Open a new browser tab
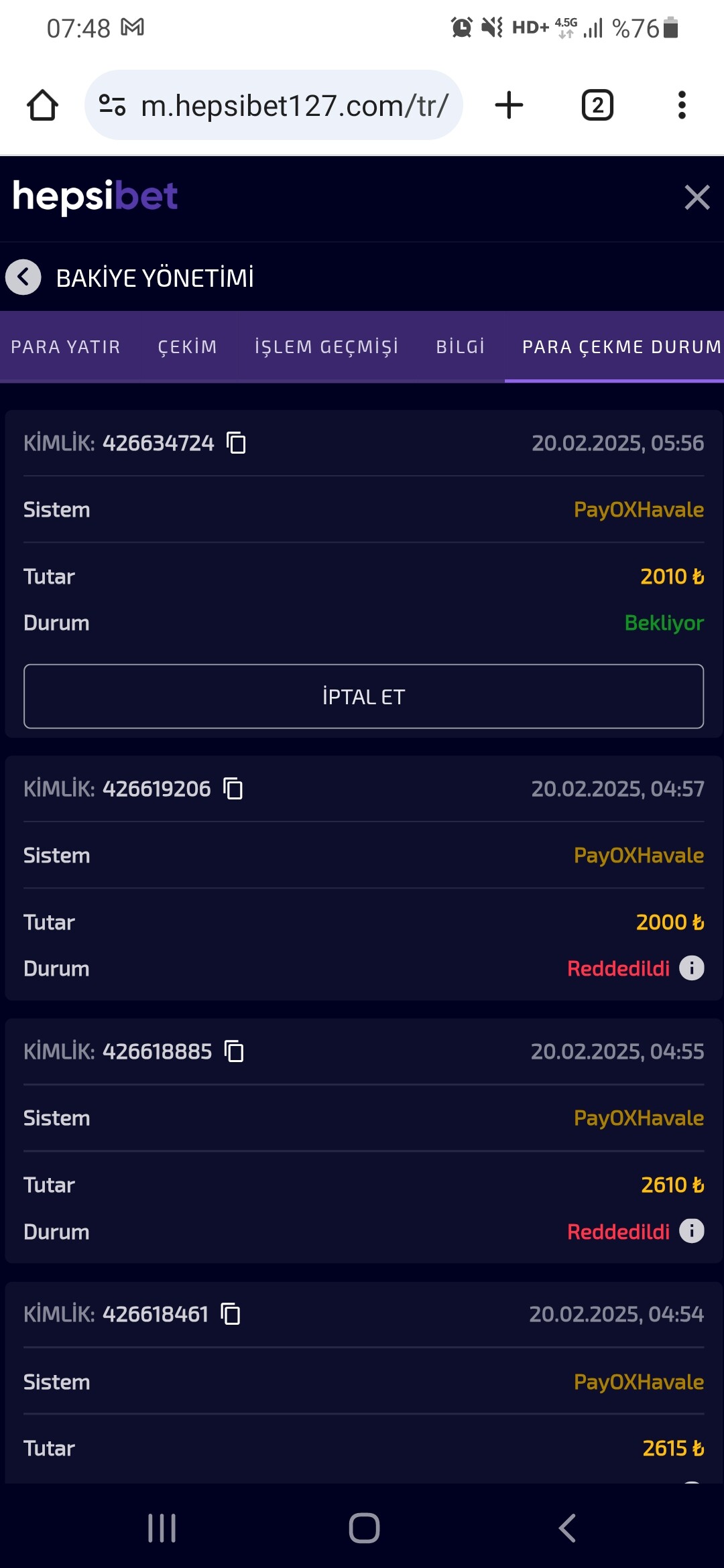724x1568 pixels. (509, 105)
